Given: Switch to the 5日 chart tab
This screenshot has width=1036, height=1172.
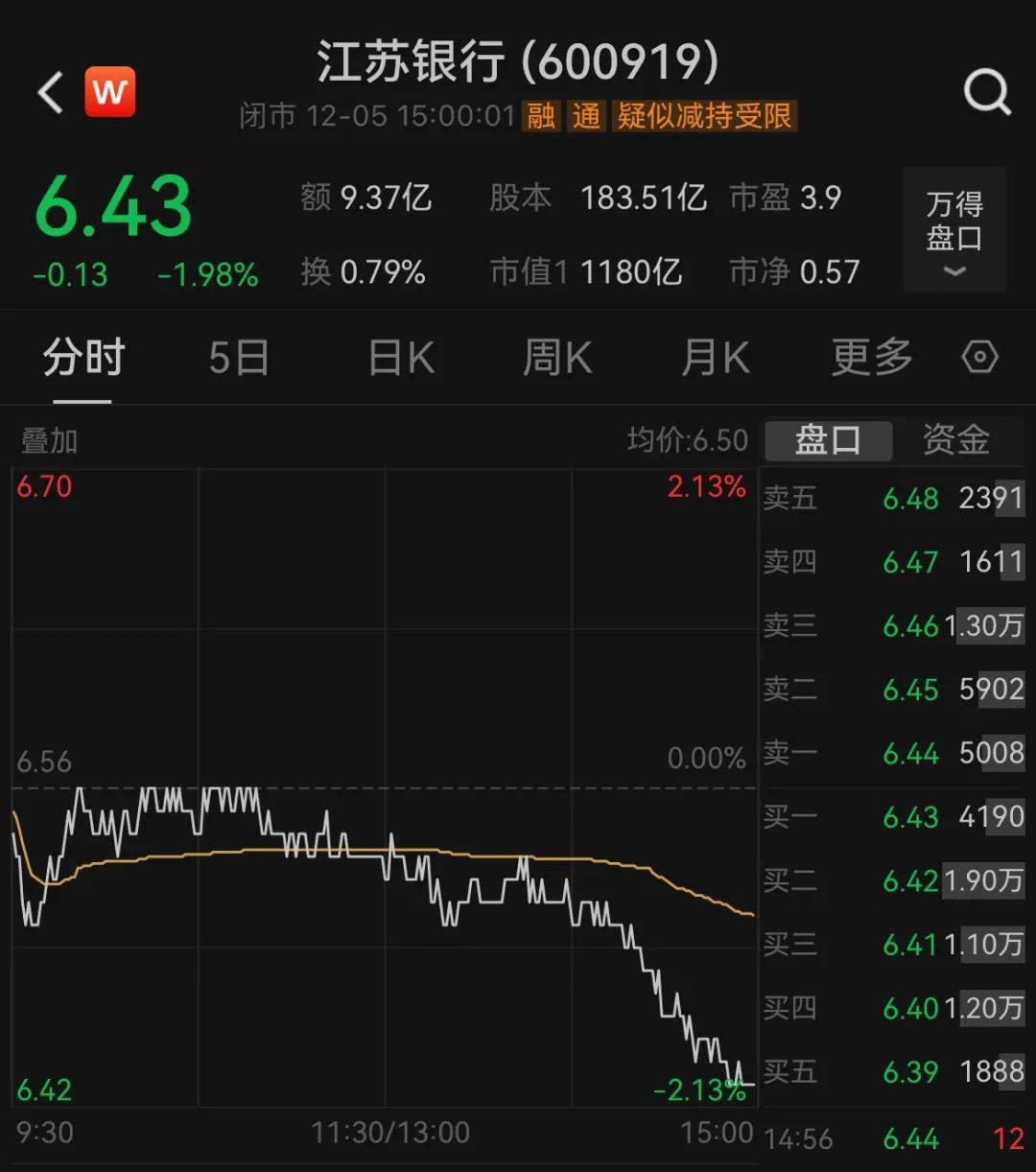Looking at the screenshot, I should [x=238, y=358].
